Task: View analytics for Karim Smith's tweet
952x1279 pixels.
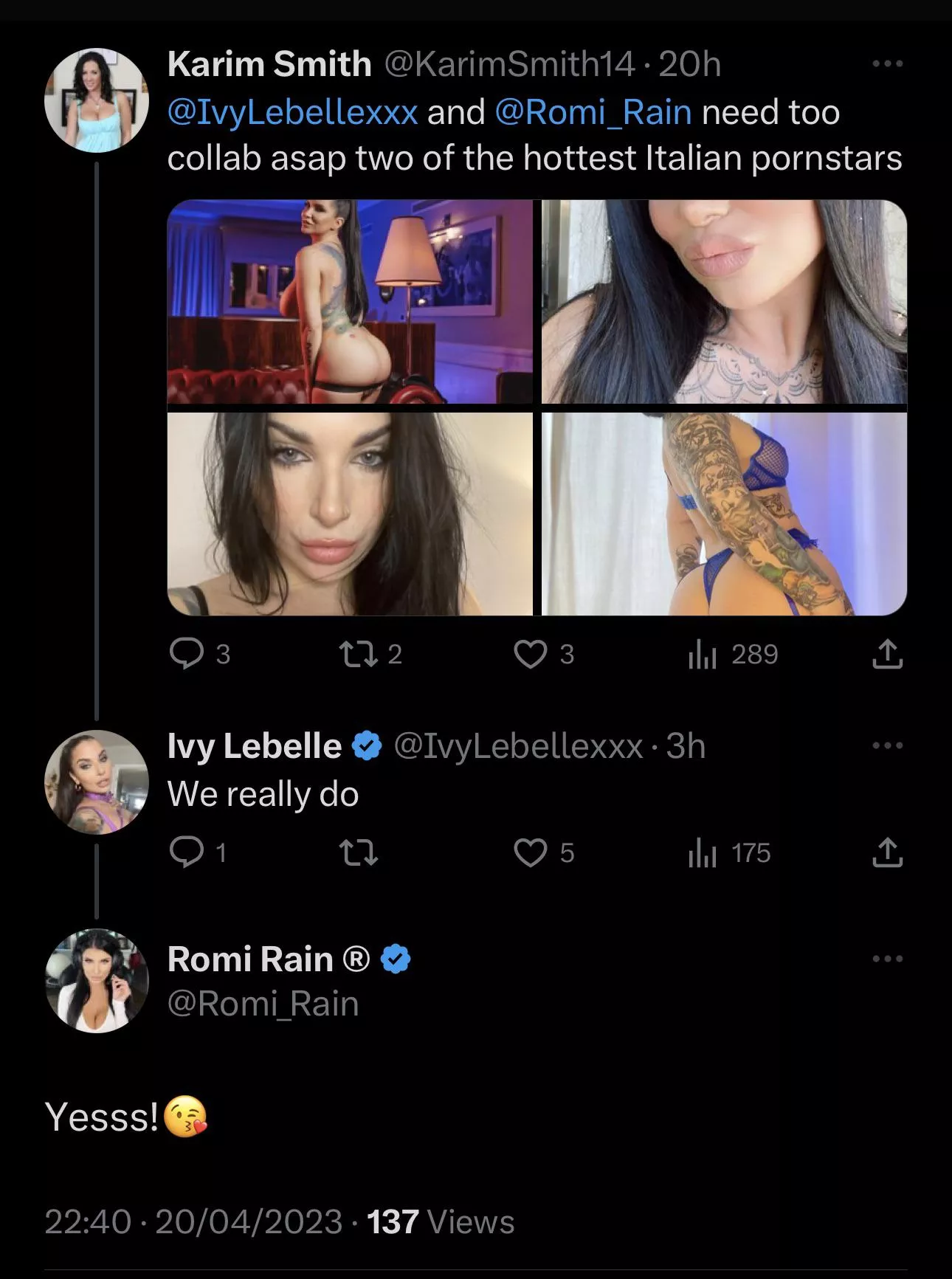Action: click(703, 654)
